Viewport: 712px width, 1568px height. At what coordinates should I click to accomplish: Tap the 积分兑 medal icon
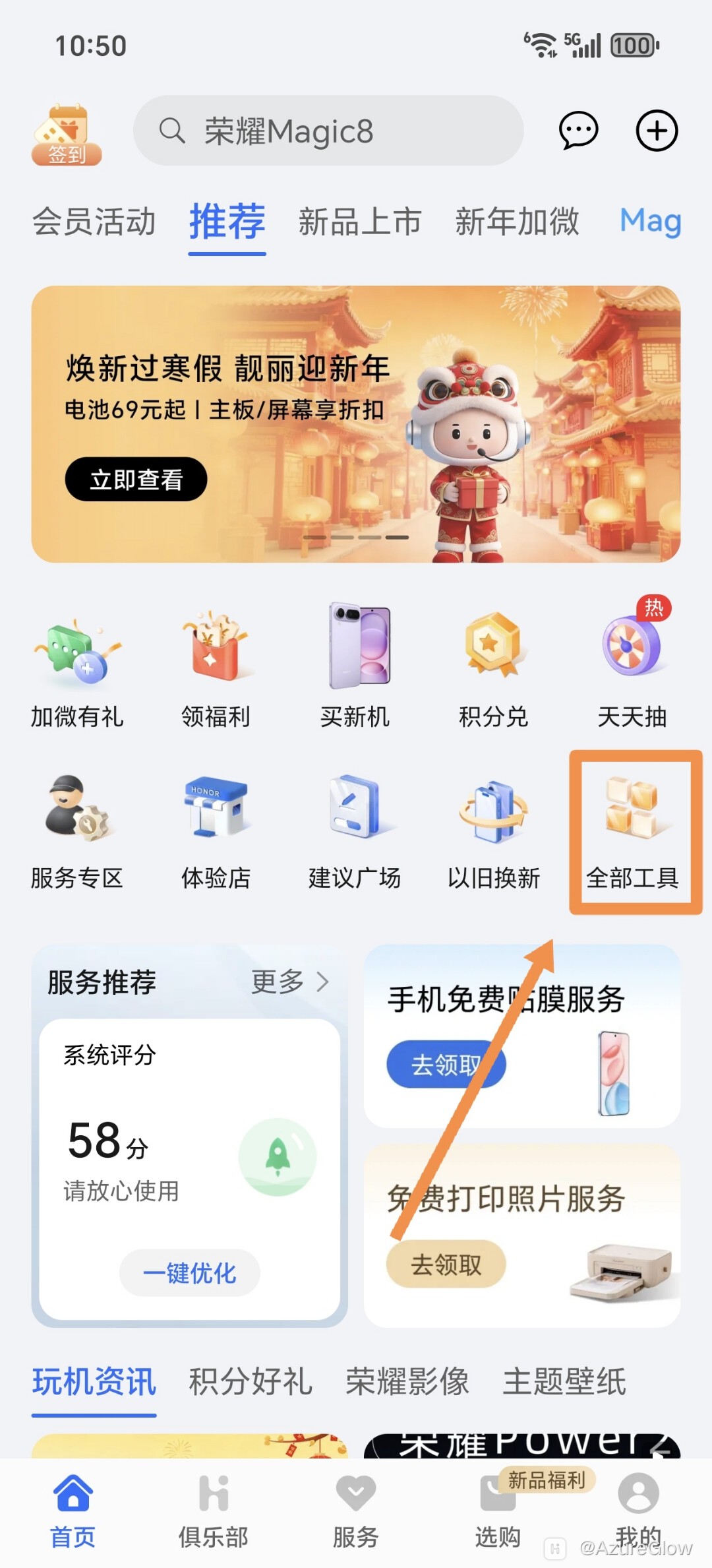pos(492,650)
